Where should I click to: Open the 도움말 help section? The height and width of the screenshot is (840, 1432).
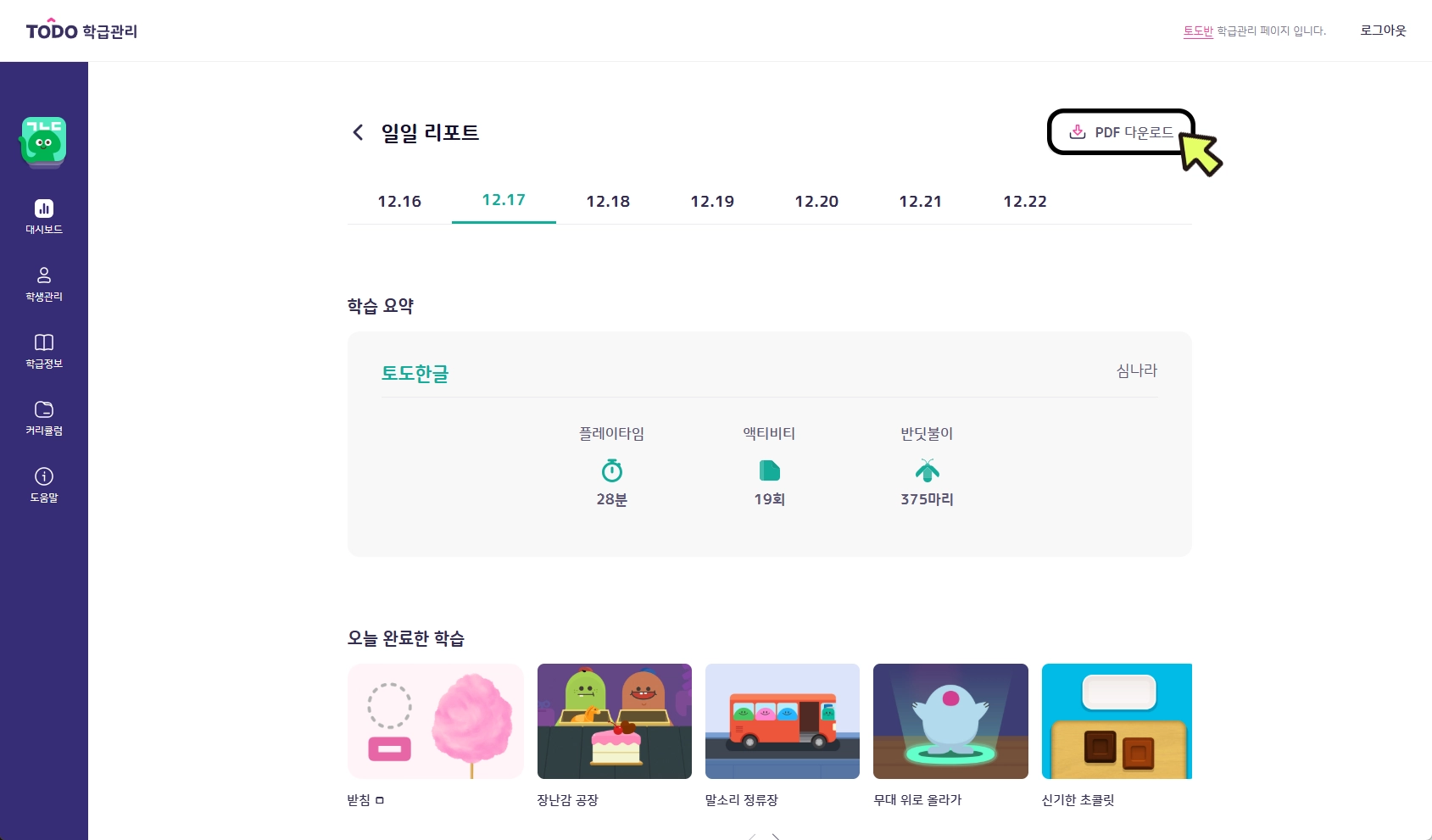[44, 484]
